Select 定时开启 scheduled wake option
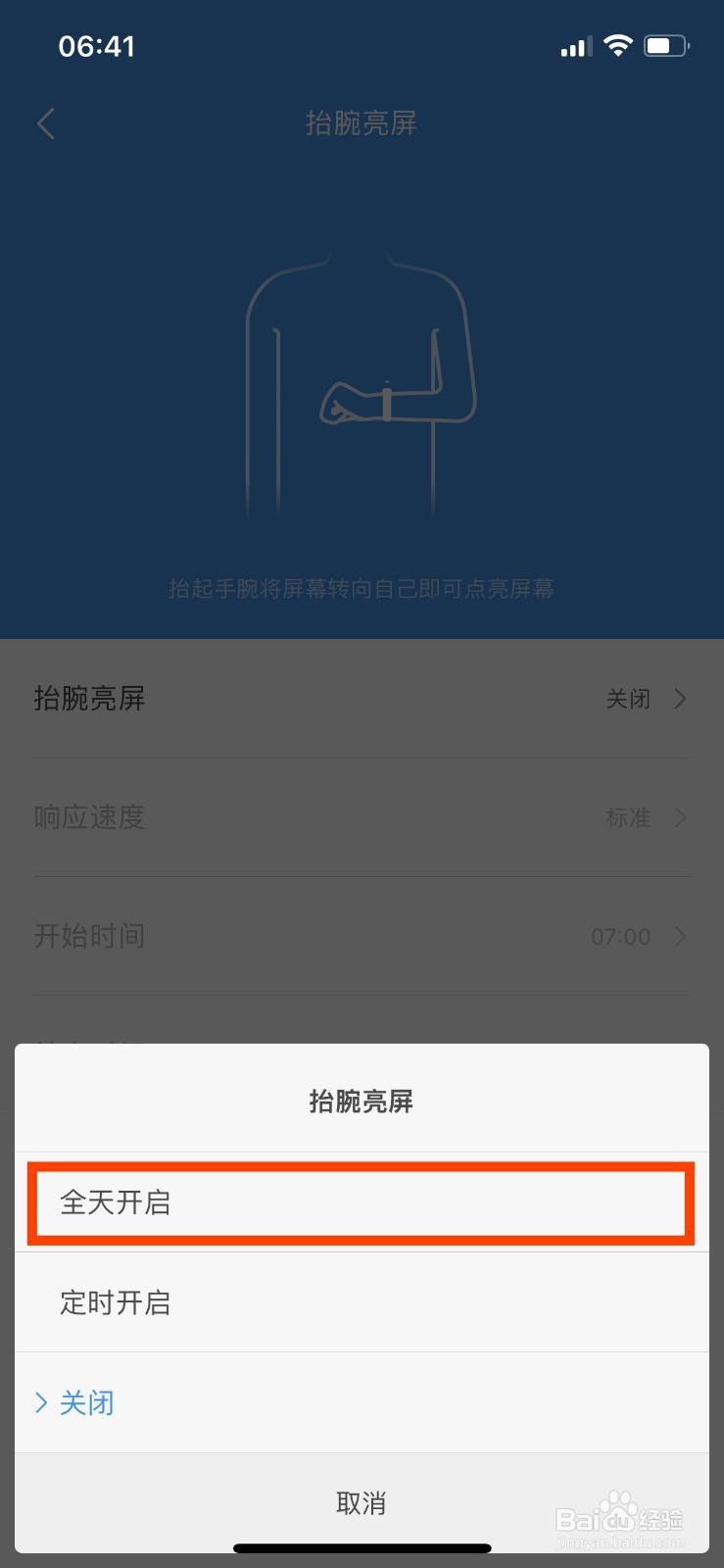 point(362,1302)
